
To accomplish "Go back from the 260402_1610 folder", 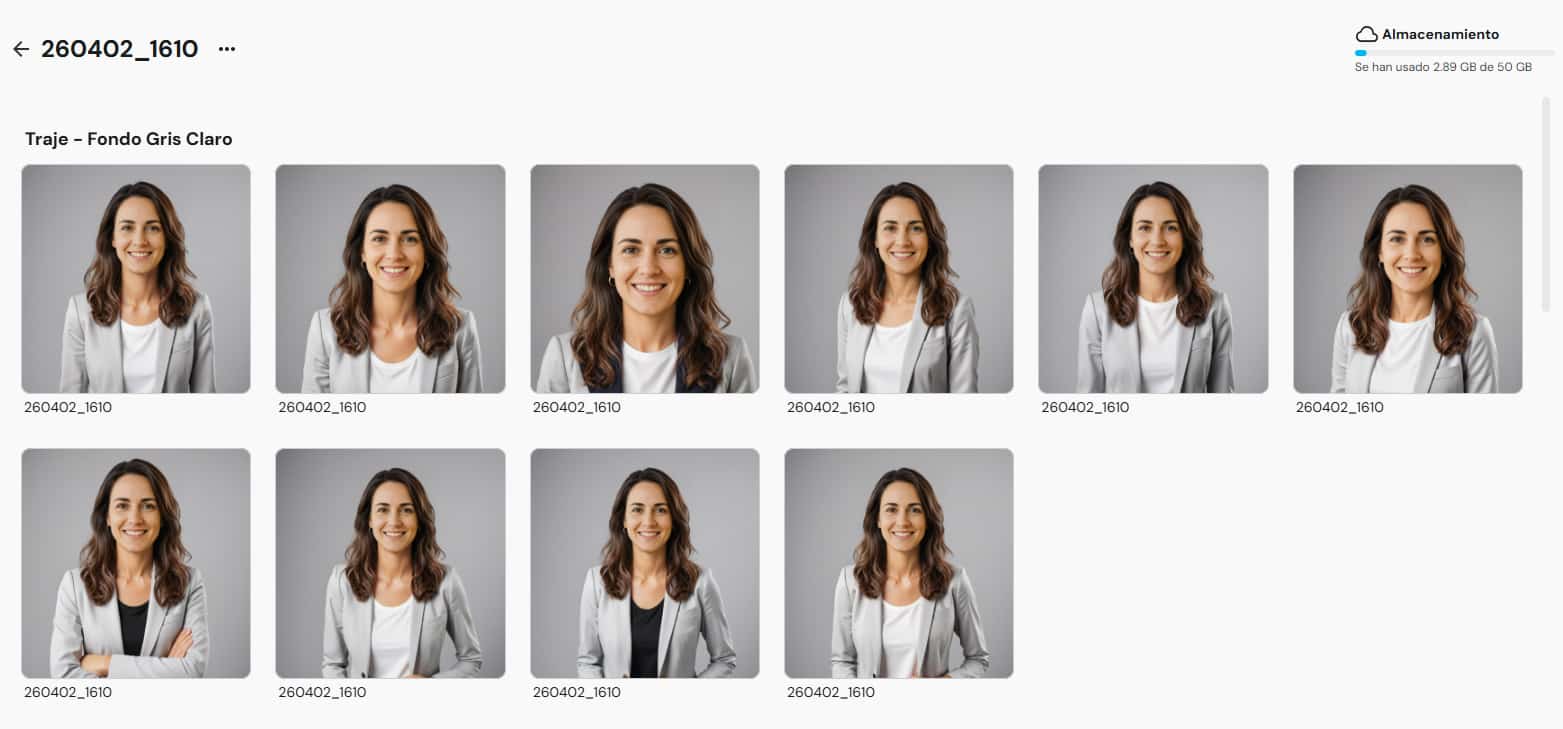I will 21,49.
